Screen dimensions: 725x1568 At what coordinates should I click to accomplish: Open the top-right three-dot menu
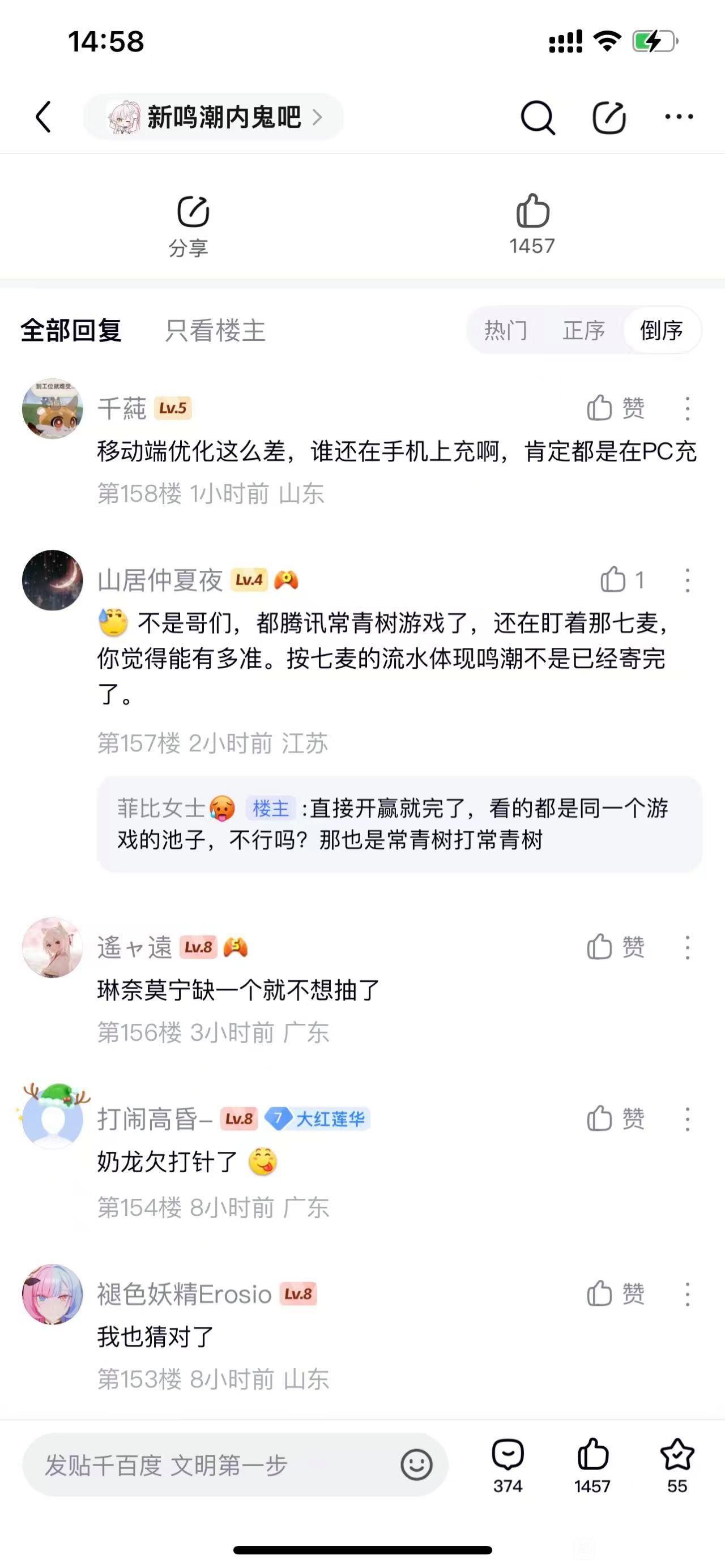coord(679,116)
